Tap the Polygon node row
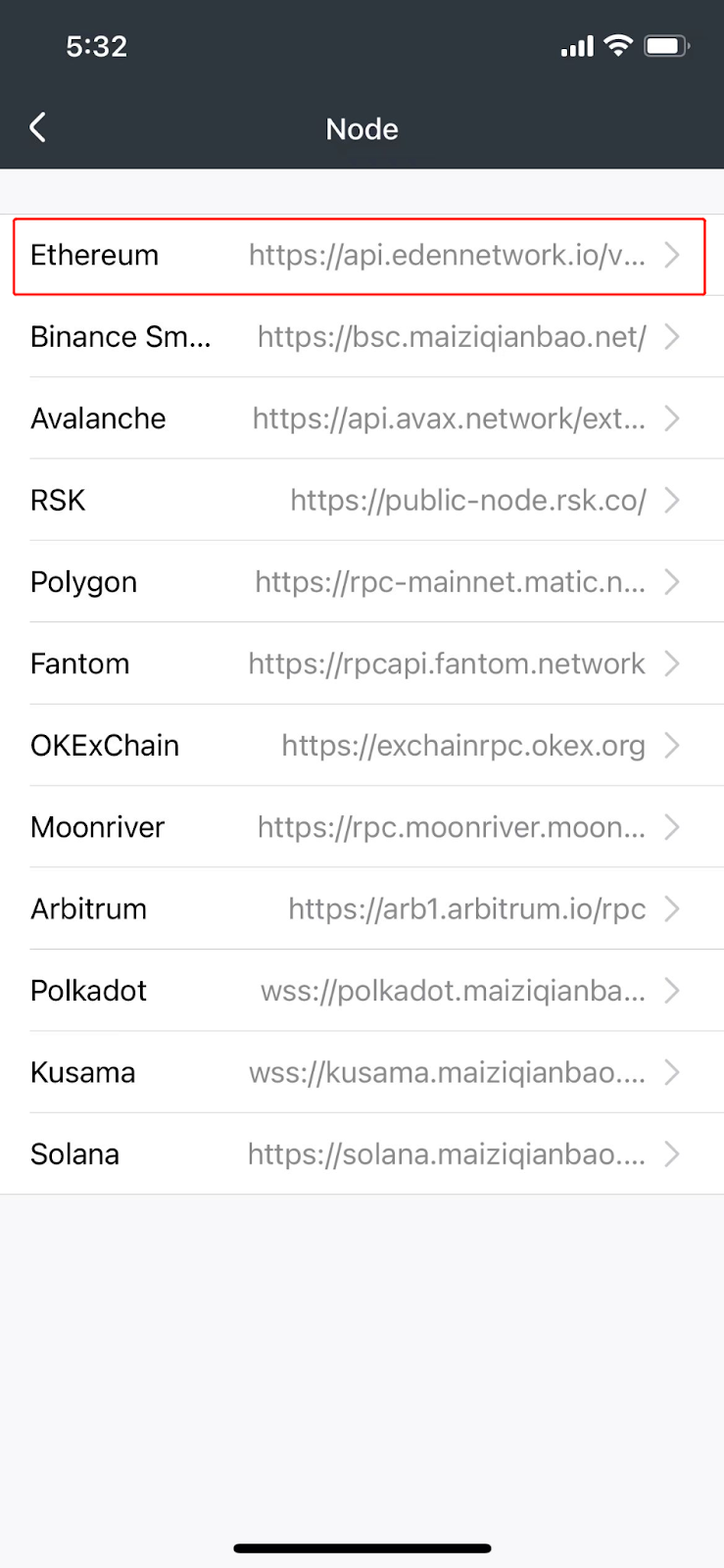The width and height of the screenshot is (724, 1568). pyautogui.click(x=361, y=582)
